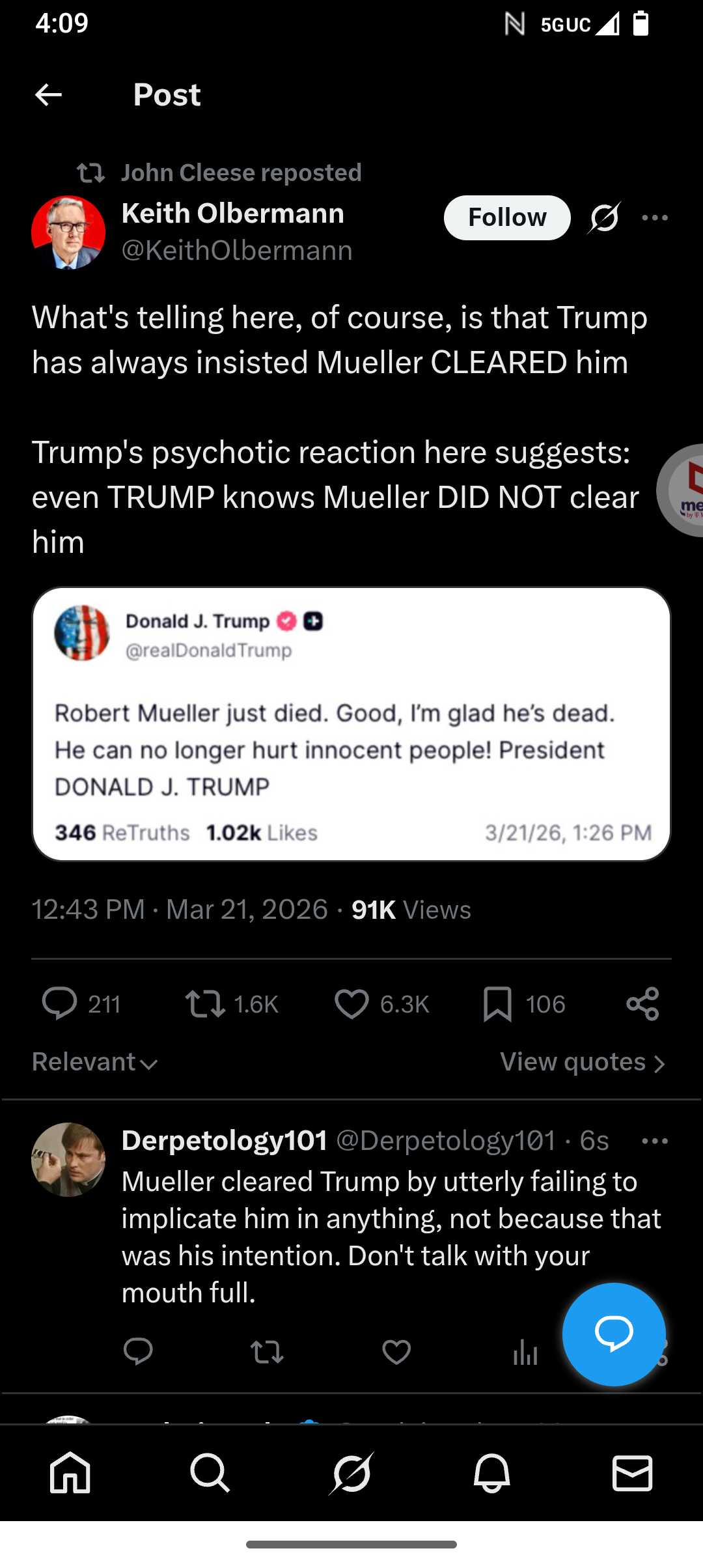Repost Keith Olbermann's post
The image size is (703, 1568).
[x=205, y=1003]
